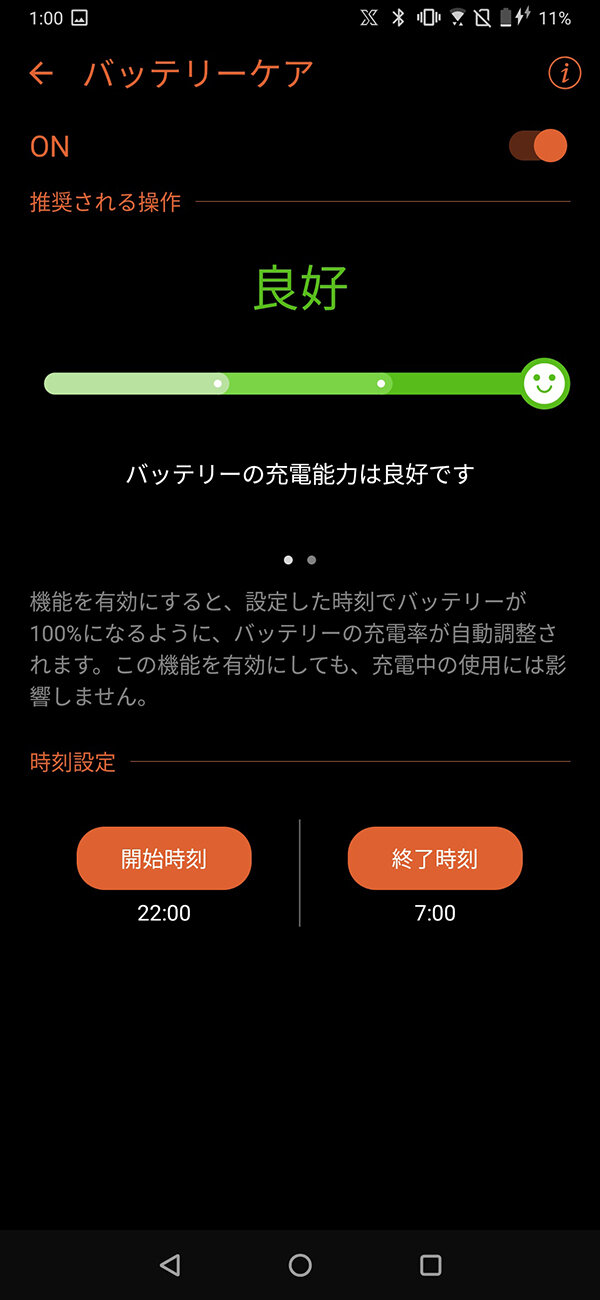The height and width of the screenshot is (1300, 600).
Task: Jump to the second page indicator dot
Action: click(312, 560)
